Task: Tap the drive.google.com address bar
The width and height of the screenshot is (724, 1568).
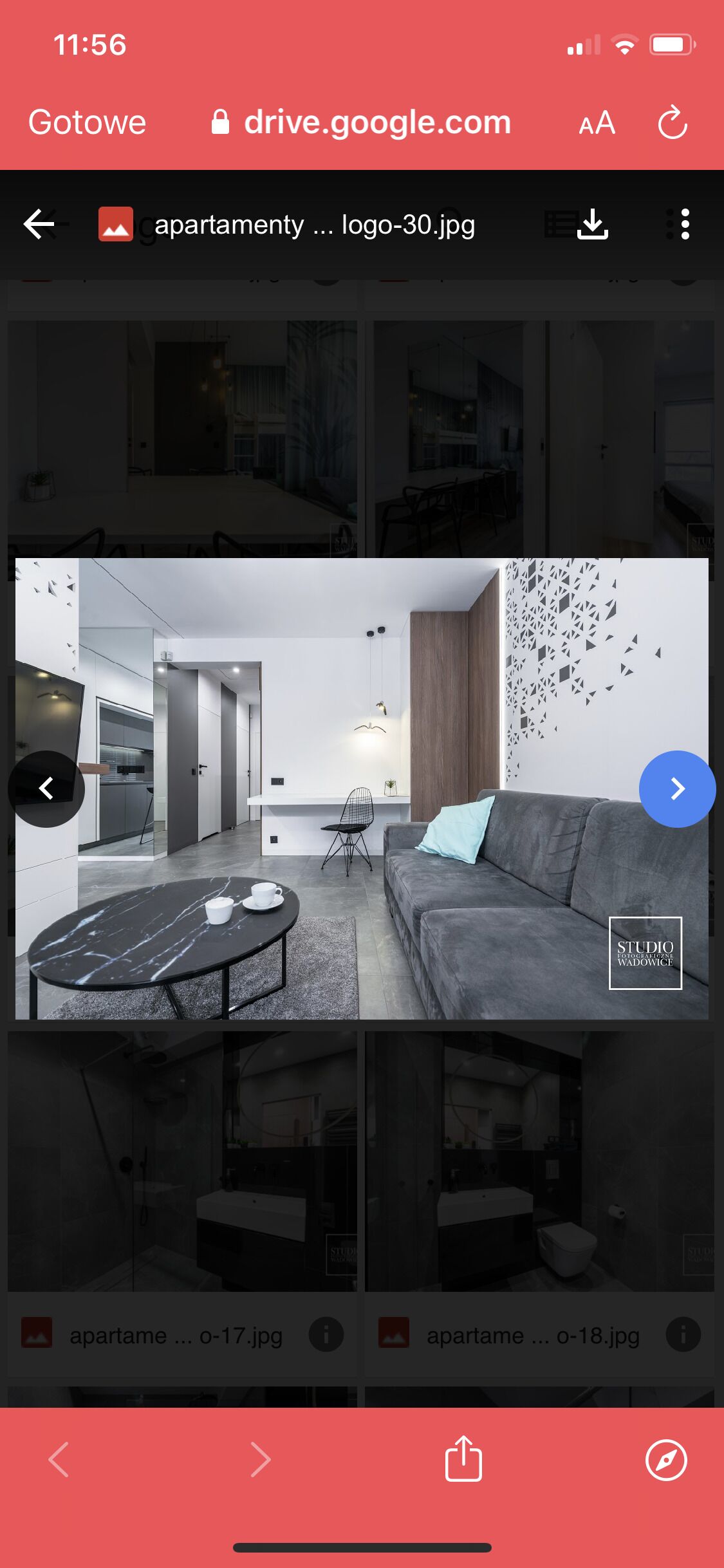Action: point(361,122)
